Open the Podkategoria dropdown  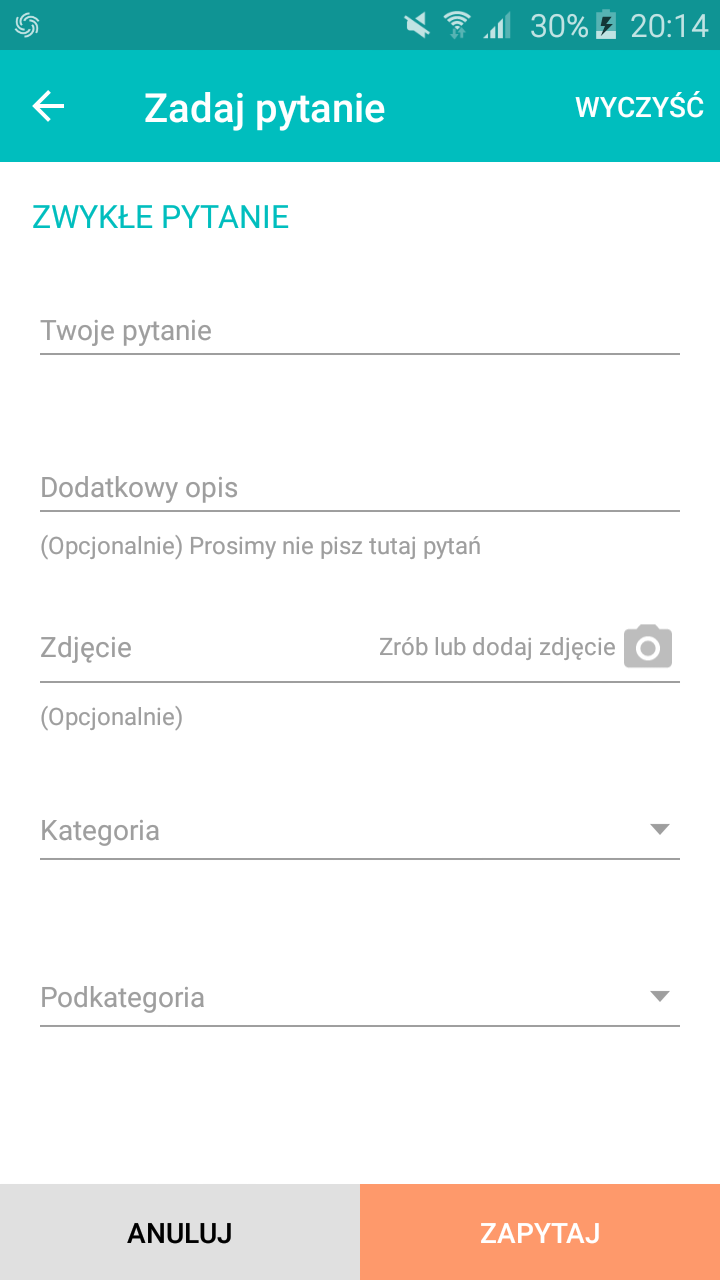360,997
